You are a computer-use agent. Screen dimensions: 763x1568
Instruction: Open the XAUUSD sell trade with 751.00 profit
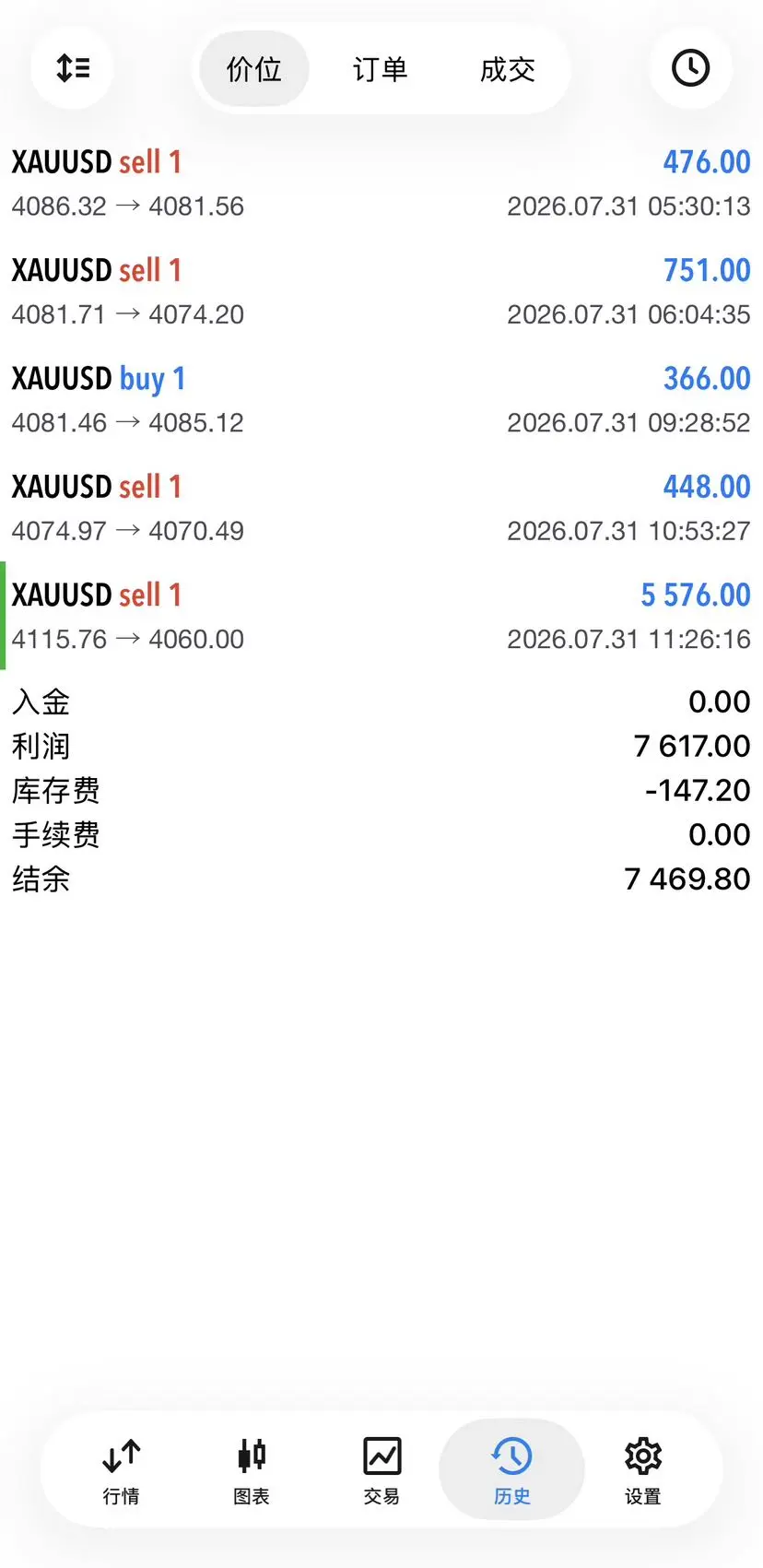[x=381, y=291]
